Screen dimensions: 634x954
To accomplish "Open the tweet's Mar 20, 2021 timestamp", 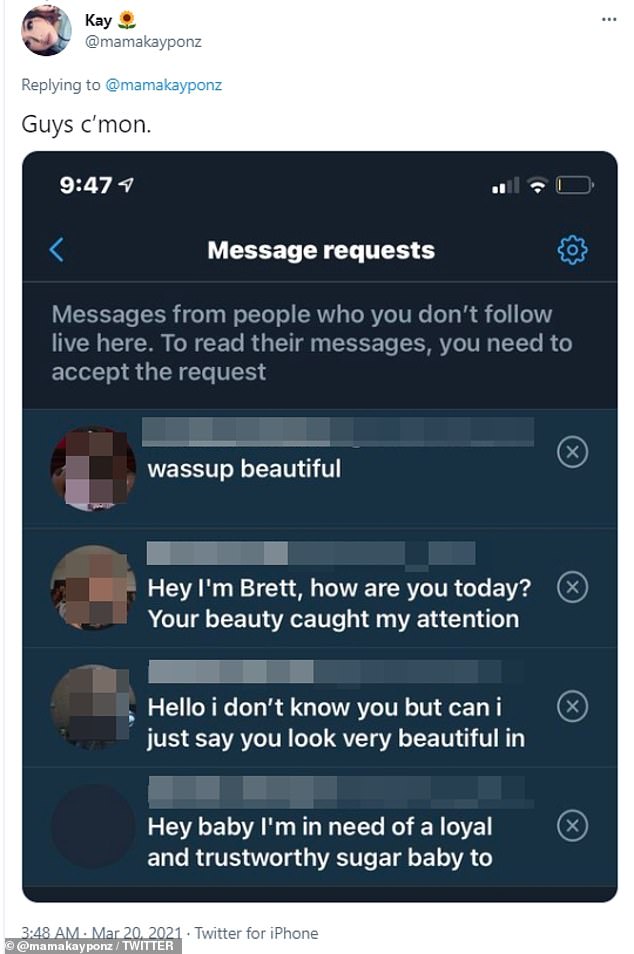I will tap(101, 933).
